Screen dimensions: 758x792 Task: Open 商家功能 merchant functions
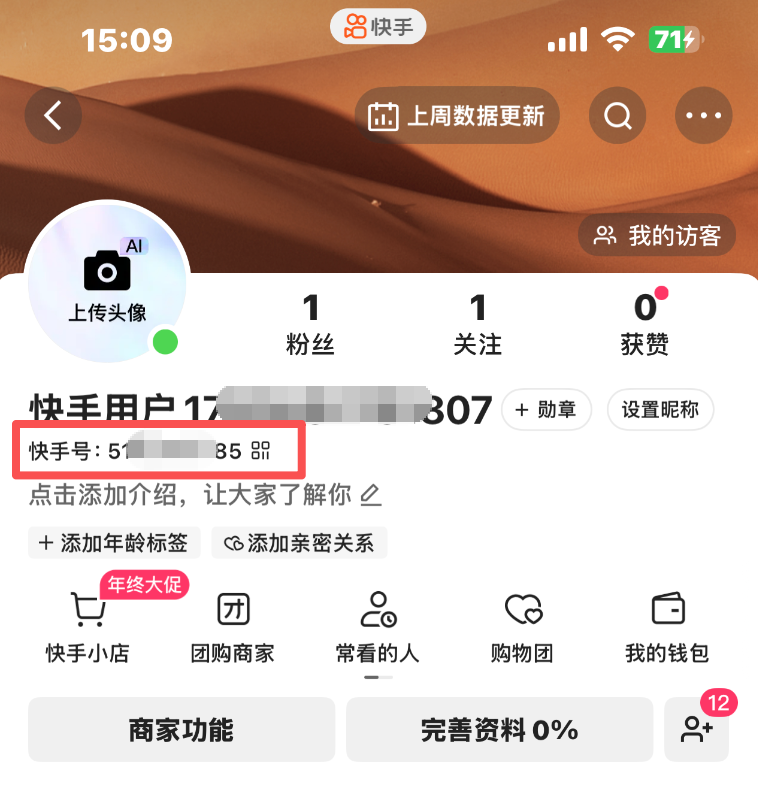pyautogui.click(x=181, y=730)
